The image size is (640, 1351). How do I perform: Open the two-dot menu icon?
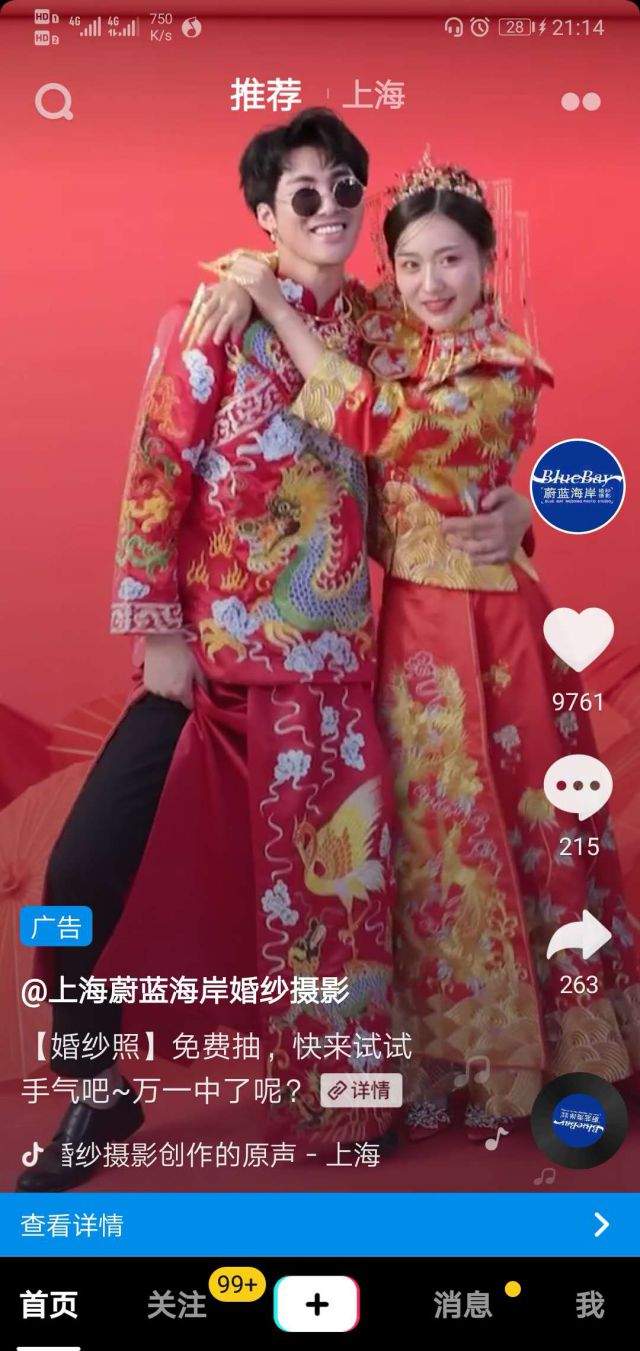point(580,101)
